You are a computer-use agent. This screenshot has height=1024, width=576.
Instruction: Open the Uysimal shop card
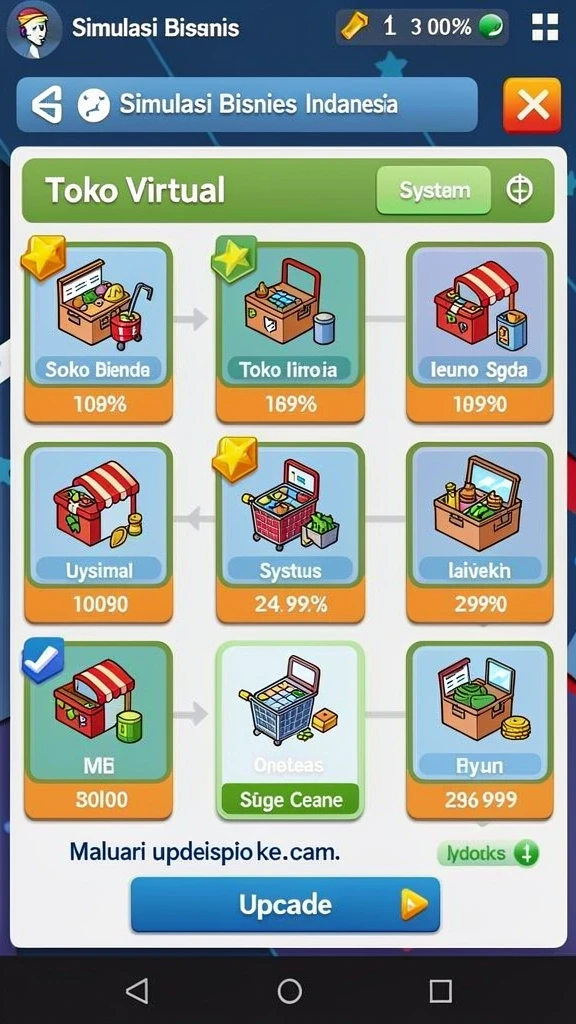click(x=99, y=533)
